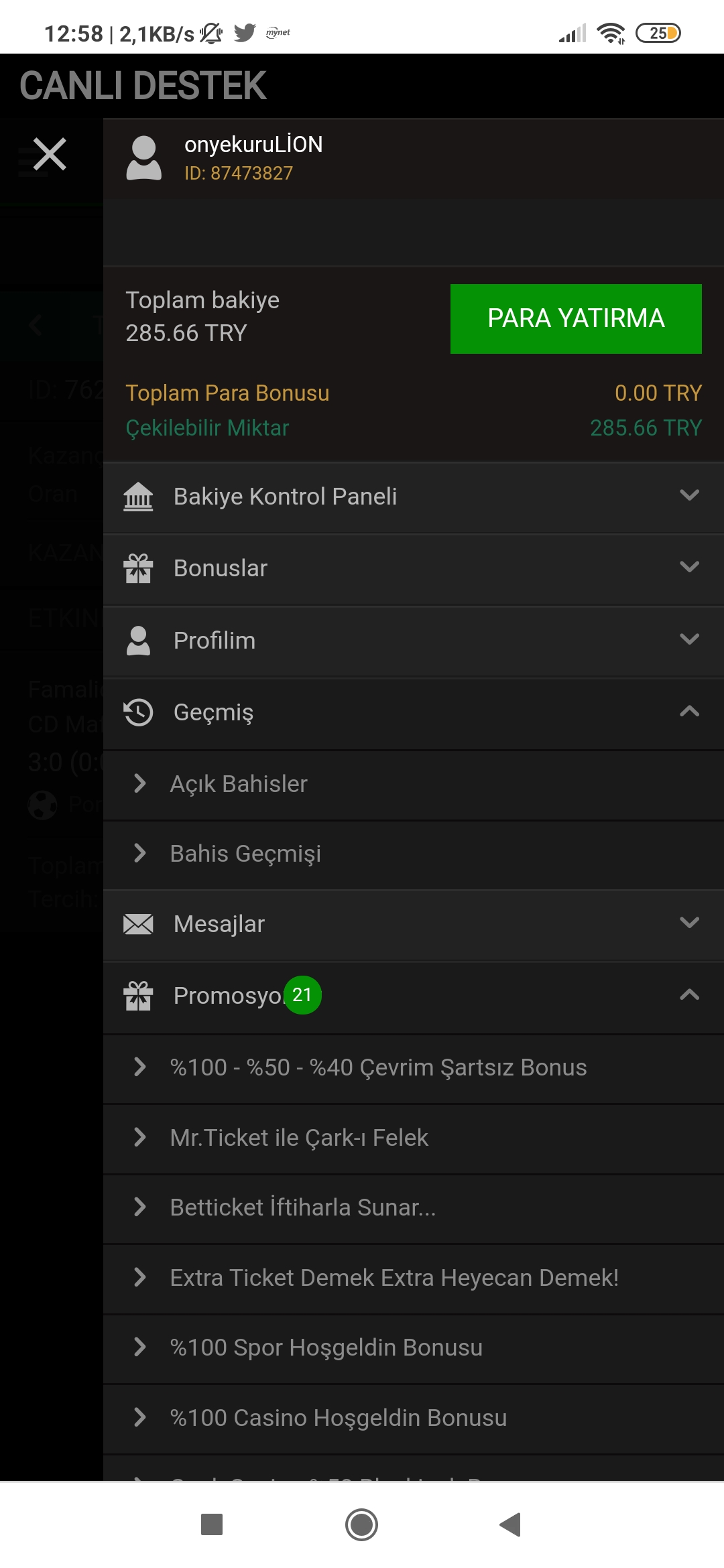This screenshot has width=724, height=1568.
Task: Close the side menu with the X
Action: pos(50,155)
